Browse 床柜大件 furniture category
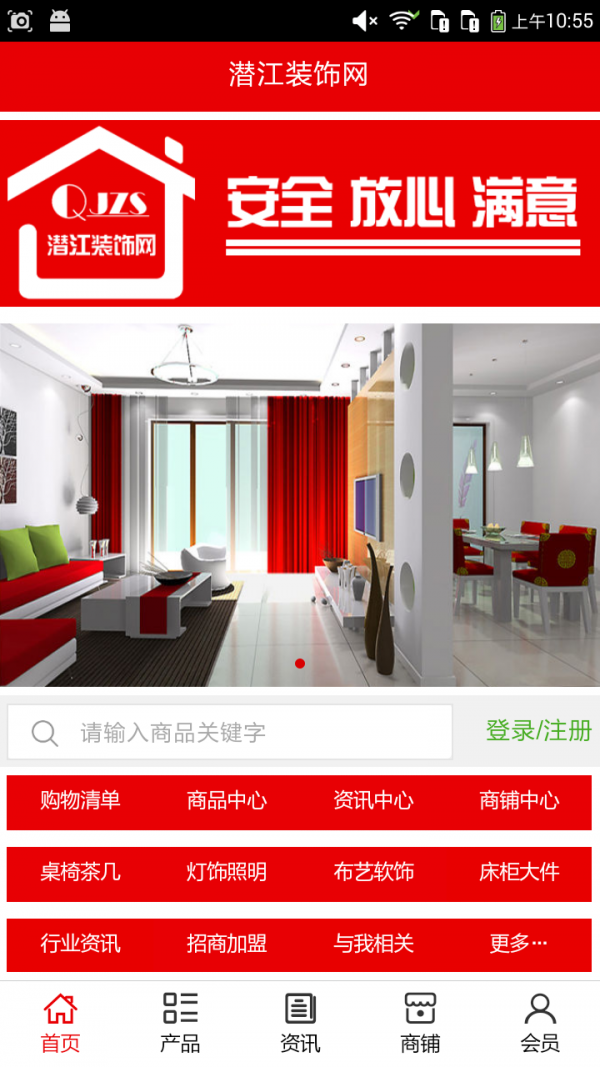The height and width of the screenshot is (1067, 600). (x=519, y=873)
